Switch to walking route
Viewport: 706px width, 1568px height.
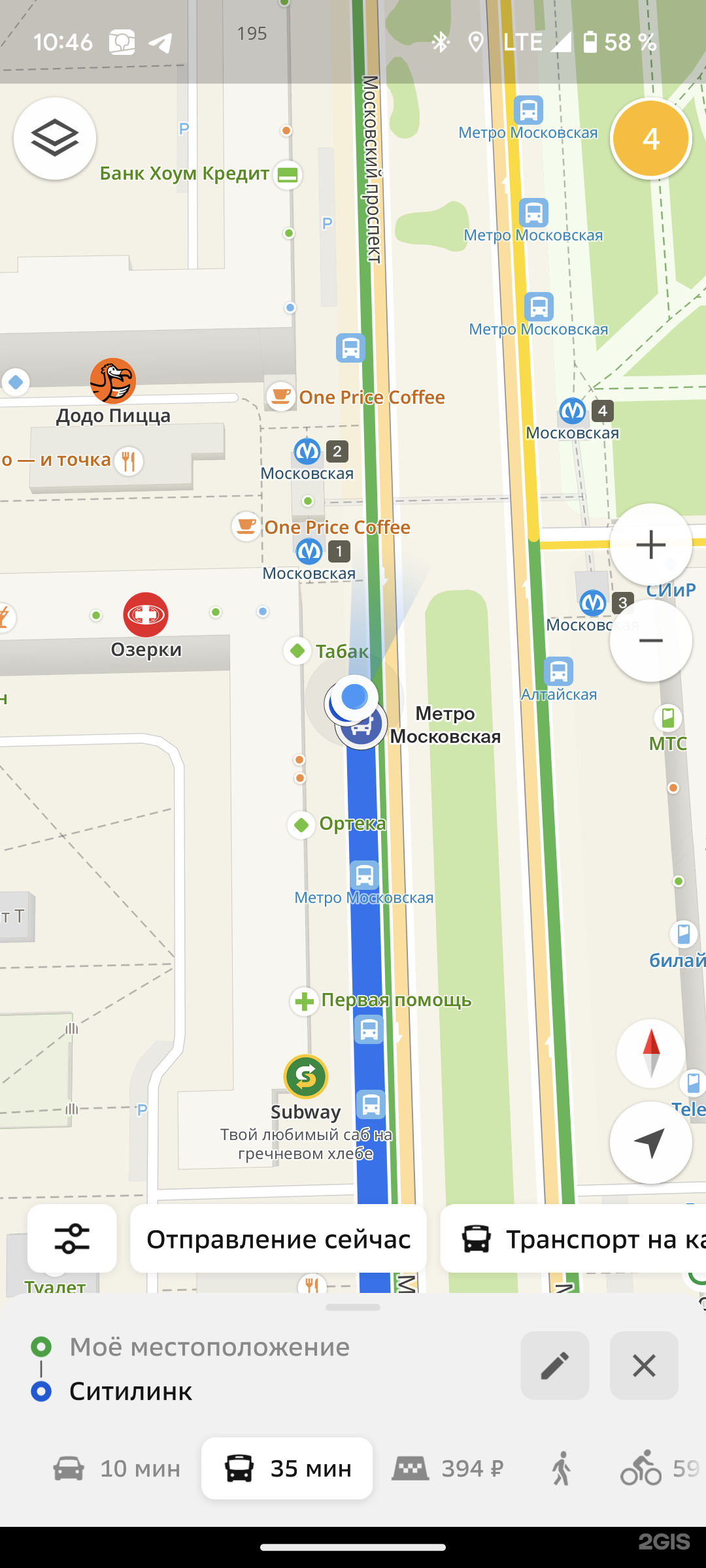[561, 1469]
